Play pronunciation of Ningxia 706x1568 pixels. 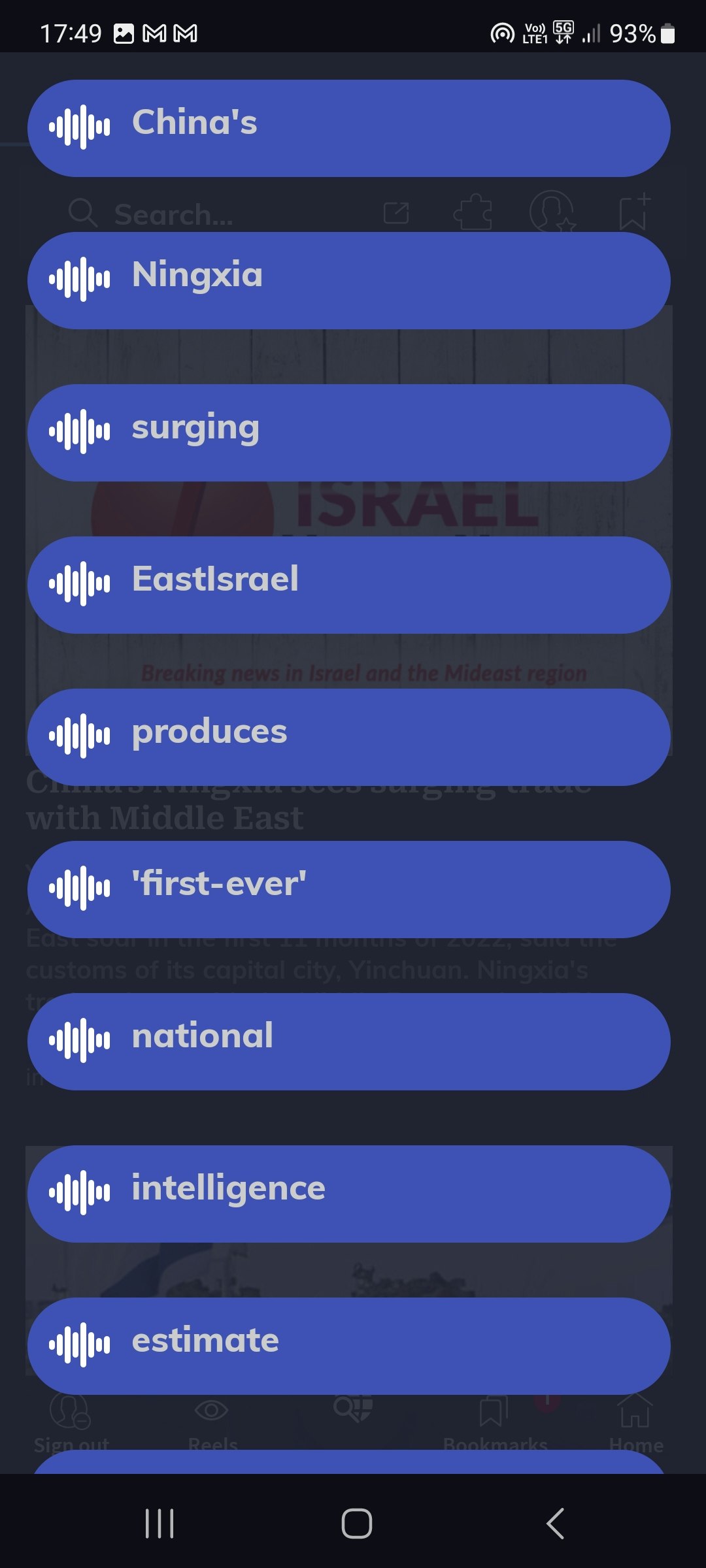pos(348,280)
